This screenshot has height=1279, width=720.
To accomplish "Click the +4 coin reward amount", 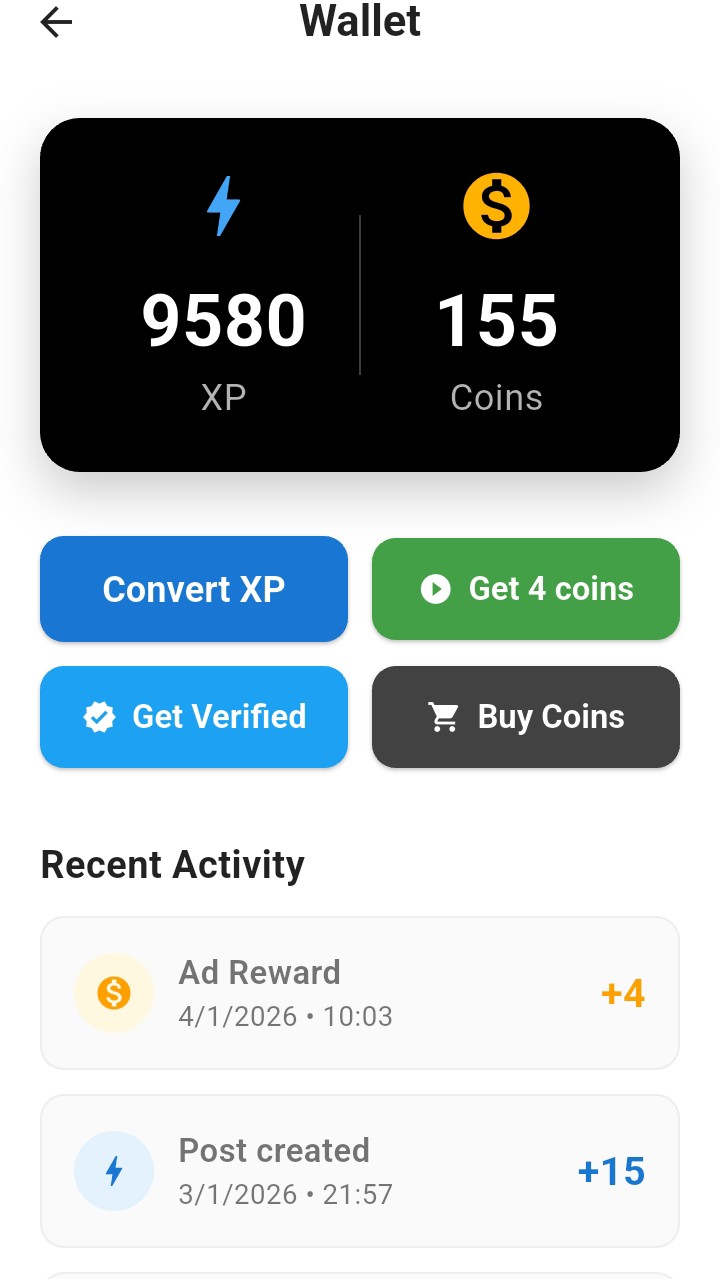I will click(x=622, y=991).
